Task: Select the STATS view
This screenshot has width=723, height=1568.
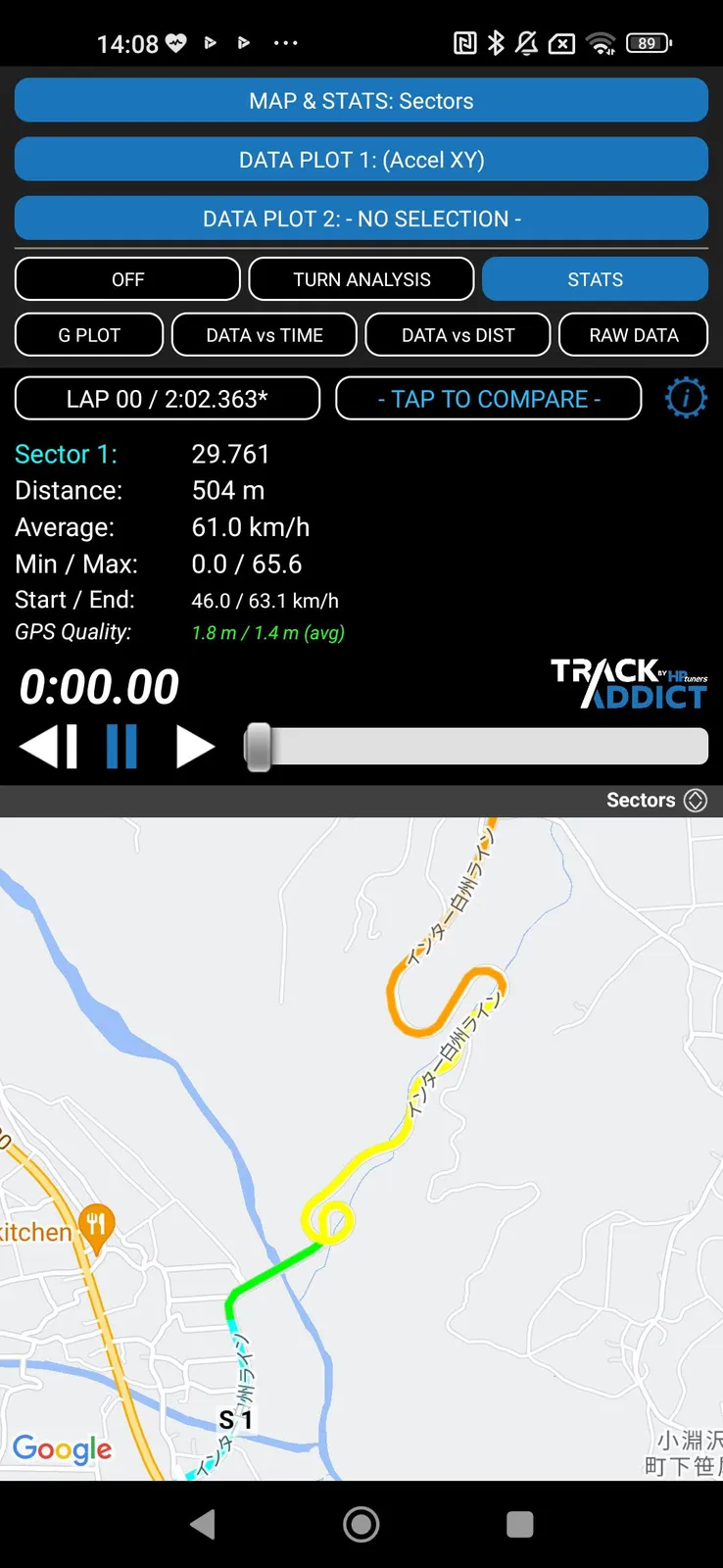Action: (x=595, y=279)
